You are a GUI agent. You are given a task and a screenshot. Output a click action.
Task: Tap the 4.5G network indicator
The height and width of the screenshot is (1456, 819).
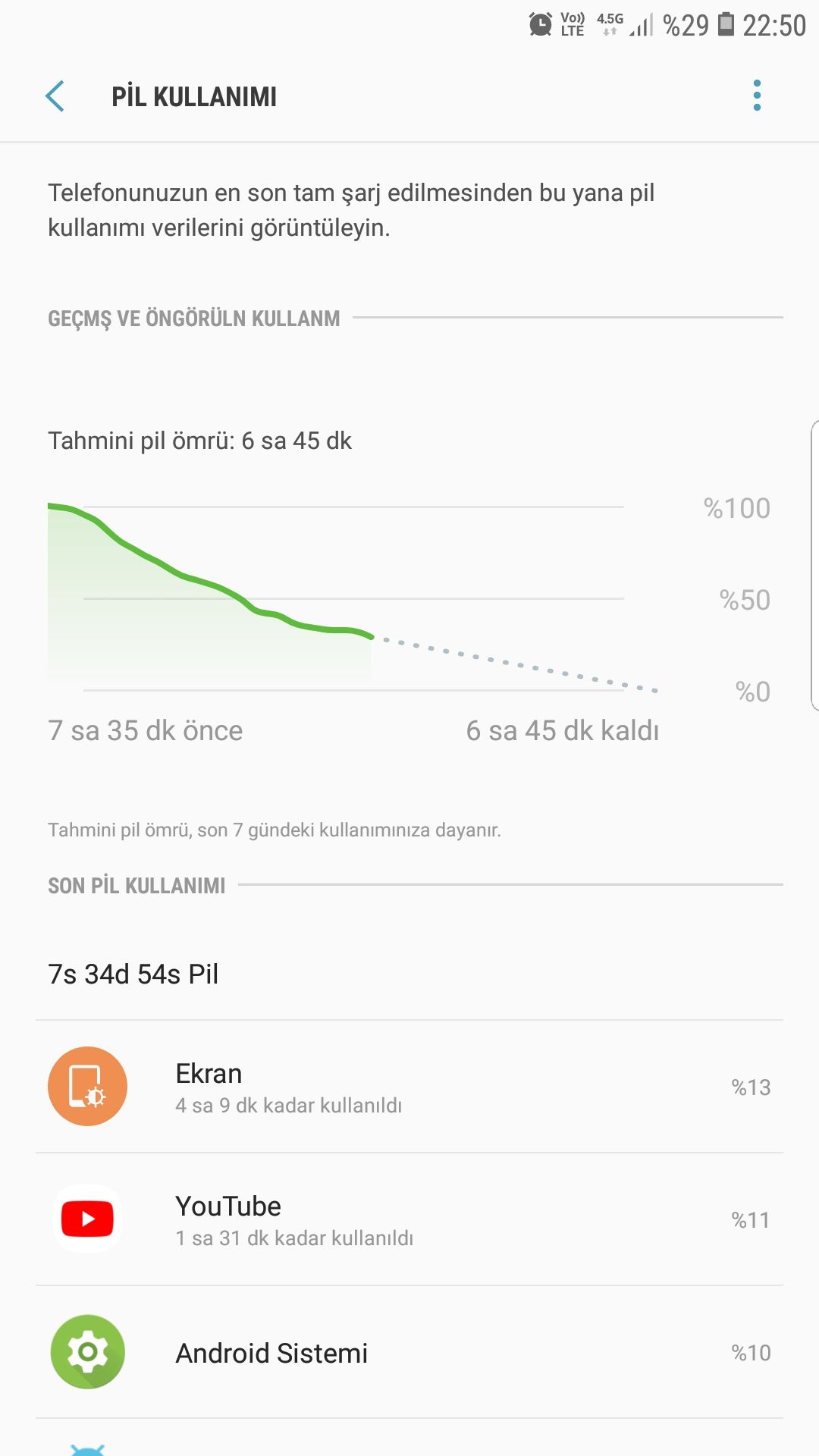[610, 23]
